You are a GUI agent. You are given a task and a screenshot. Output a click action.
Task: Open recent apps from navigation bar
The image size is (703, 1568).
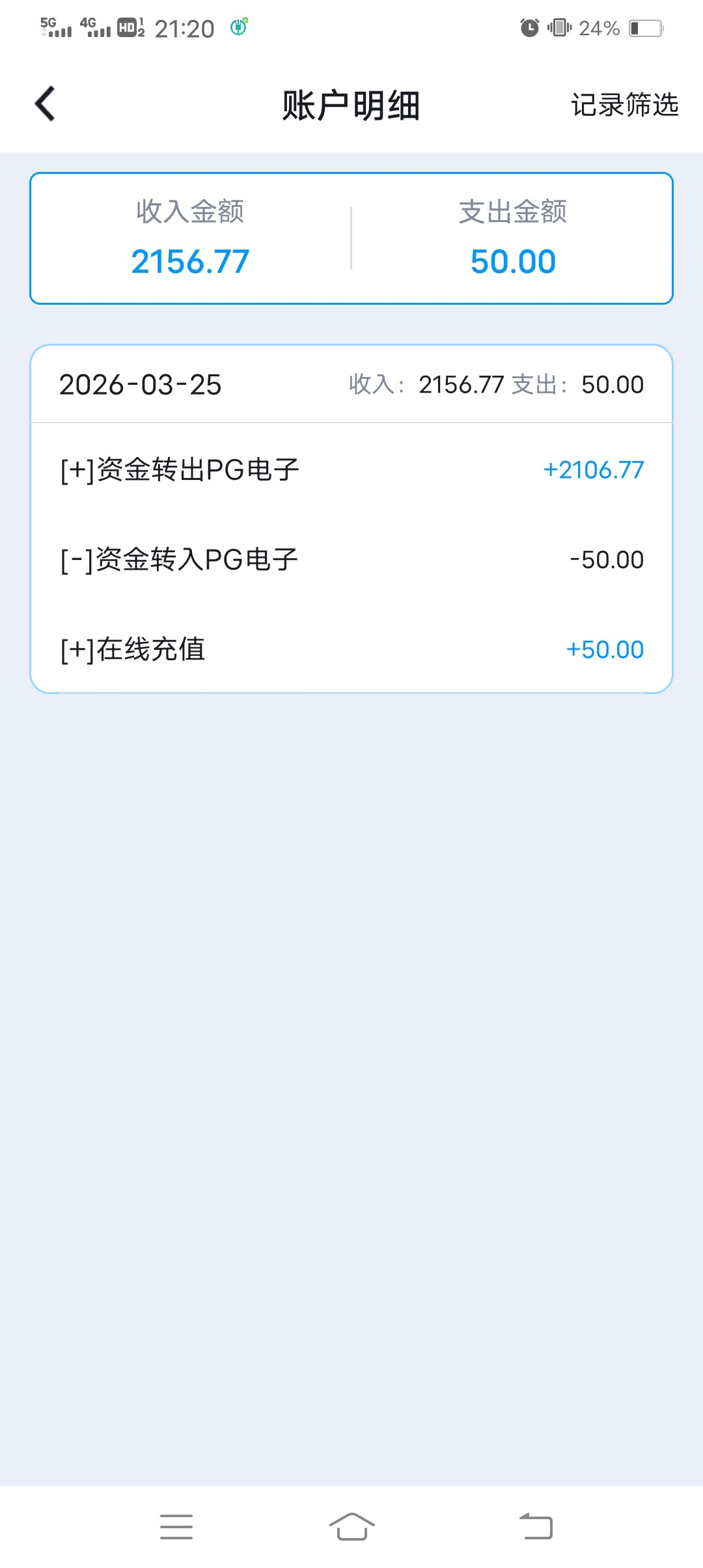(x=176, y=1526)
